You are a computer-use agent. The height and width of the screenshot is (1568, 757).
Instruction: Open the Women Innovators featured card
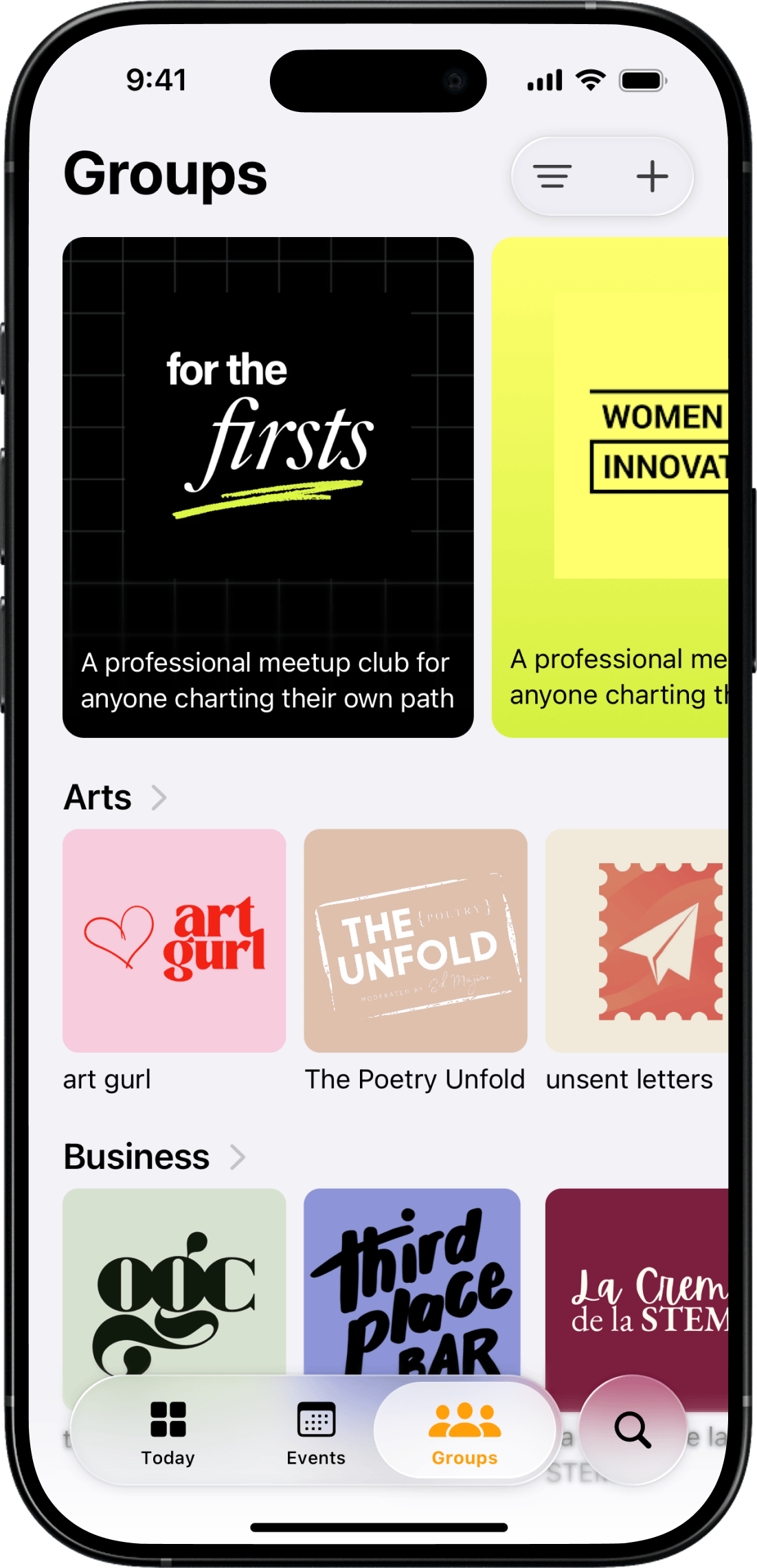[610, 487]
